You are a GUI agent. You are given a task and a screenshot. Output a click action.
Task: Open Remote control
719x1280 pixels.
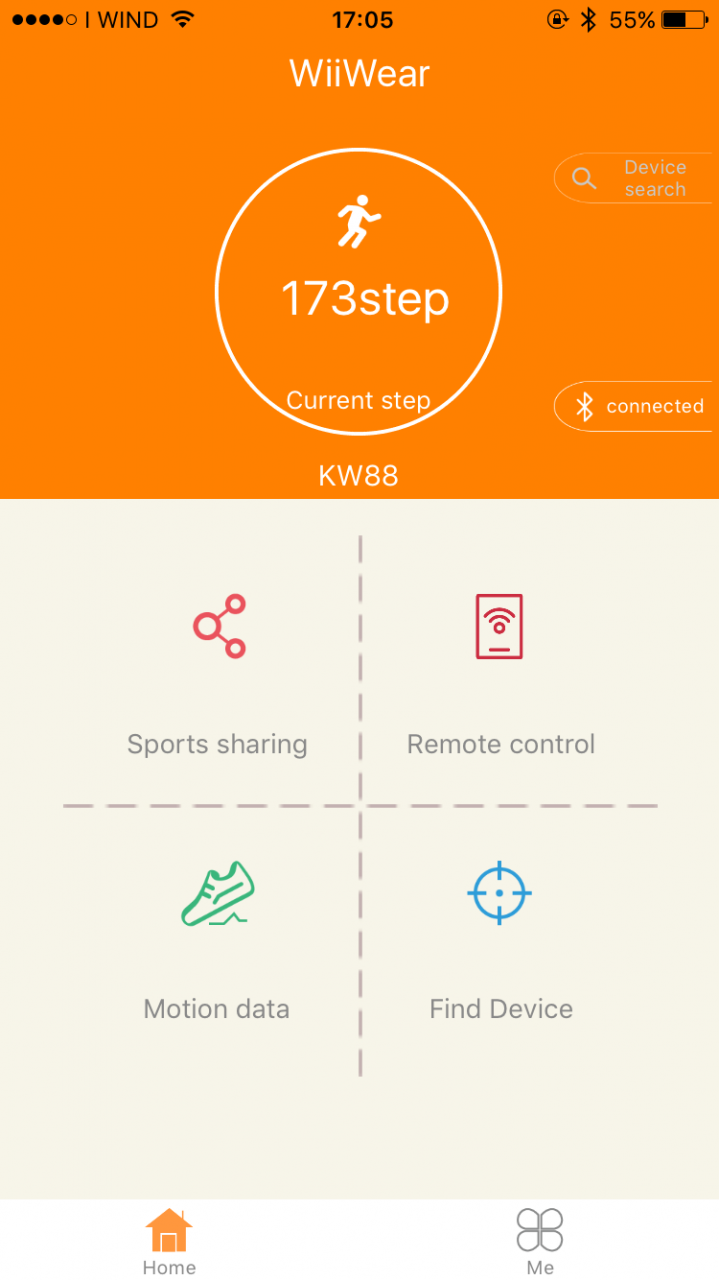(500, 675)
